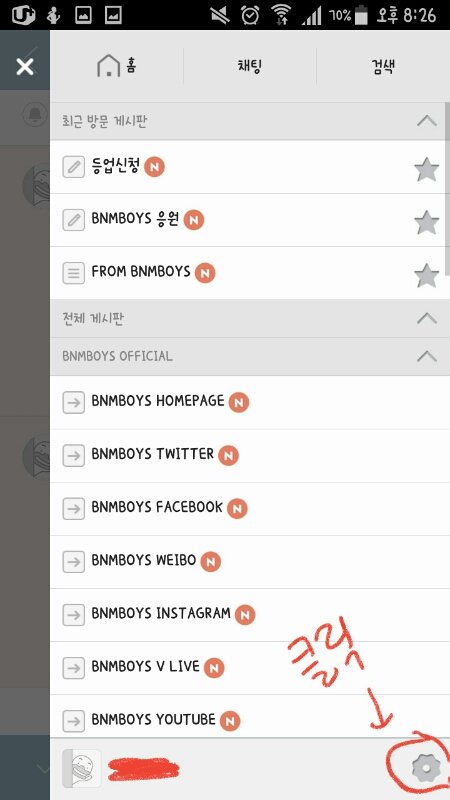Open the 등업신청 board
Viewport: 450px width, 800px height.
pyautogui.click(x=247, y=167)
